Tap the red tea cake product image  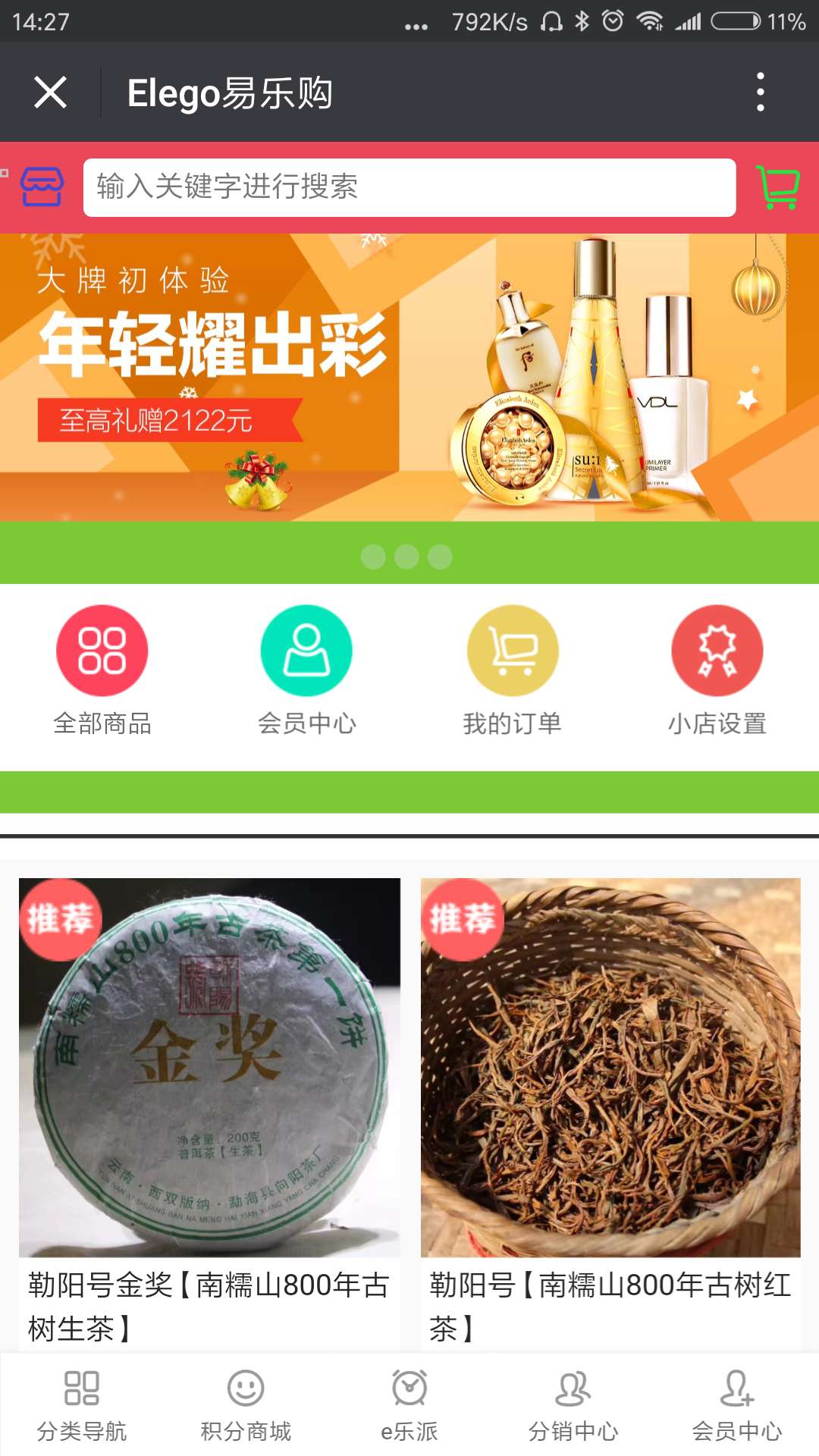coord(206,1062)
